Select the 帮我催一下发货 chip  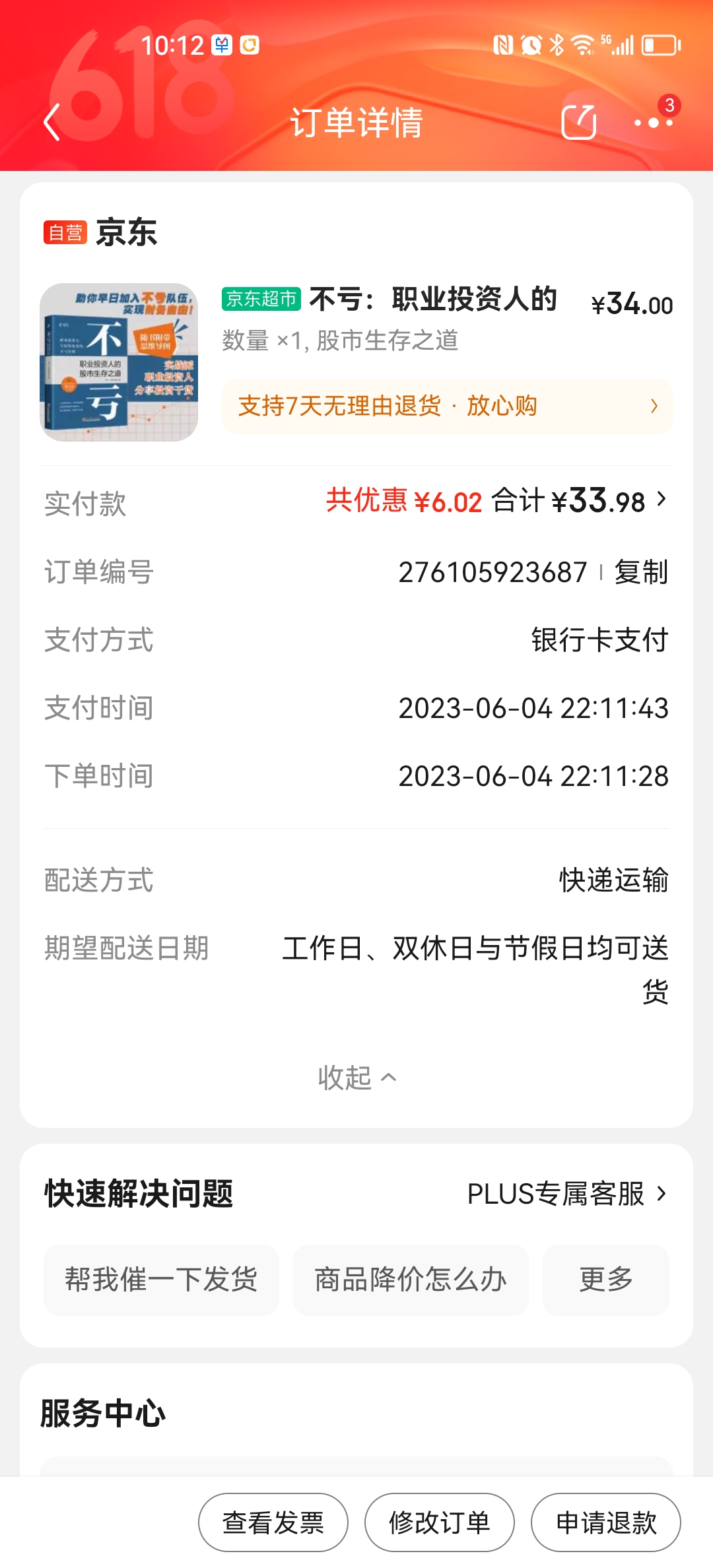coord(161,1280)
